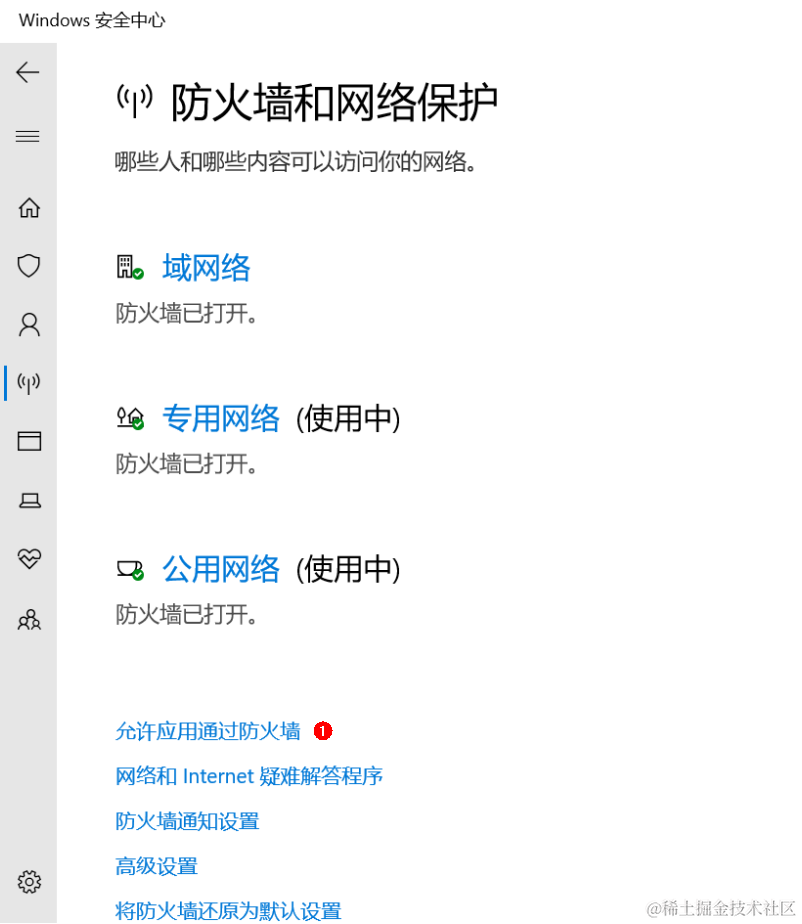Click the red numbered badge marker

(x=322, y=731)
